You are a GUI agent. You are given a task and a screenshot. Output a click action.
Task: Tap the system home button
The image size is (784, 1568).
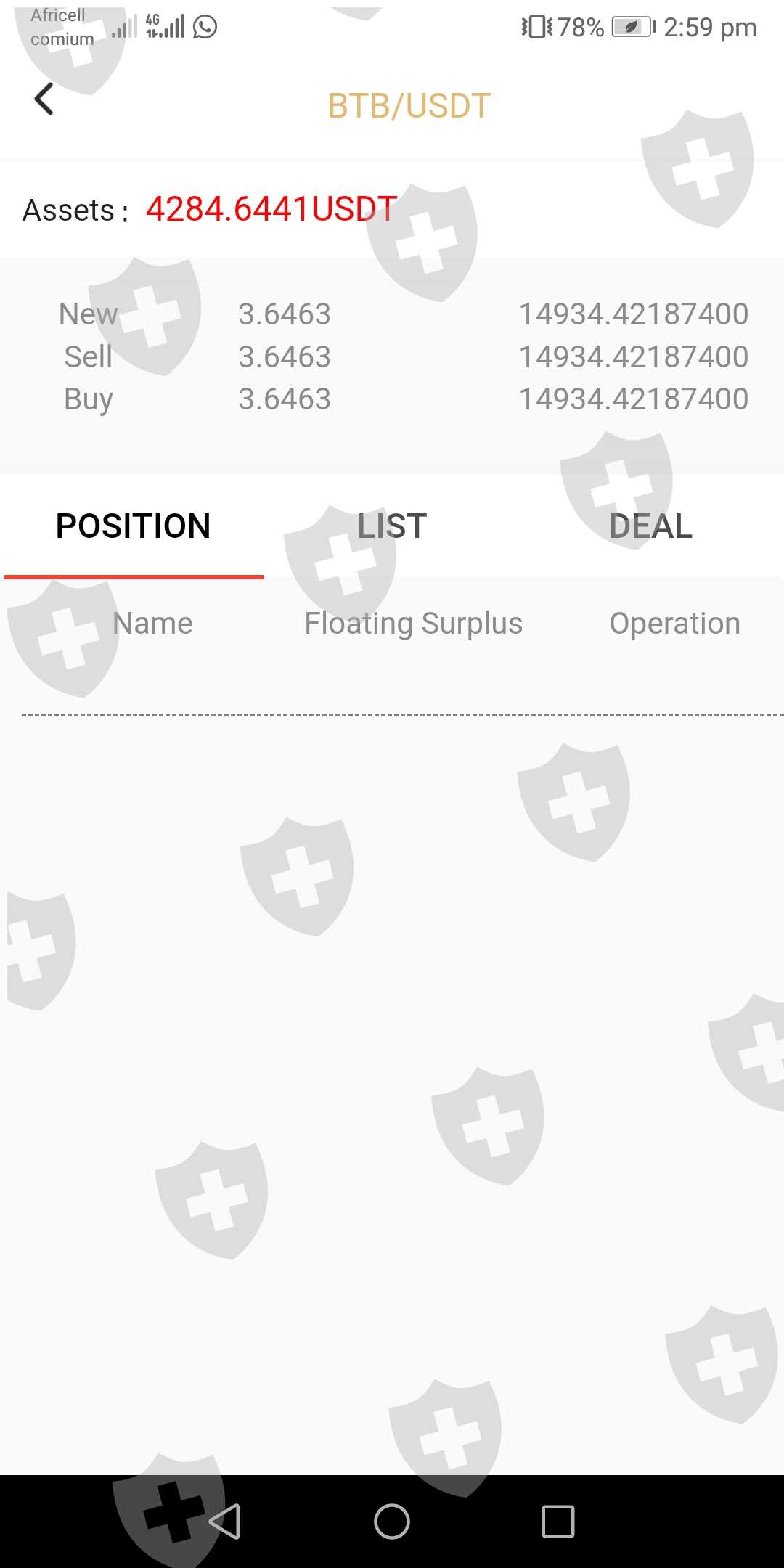392,1521
